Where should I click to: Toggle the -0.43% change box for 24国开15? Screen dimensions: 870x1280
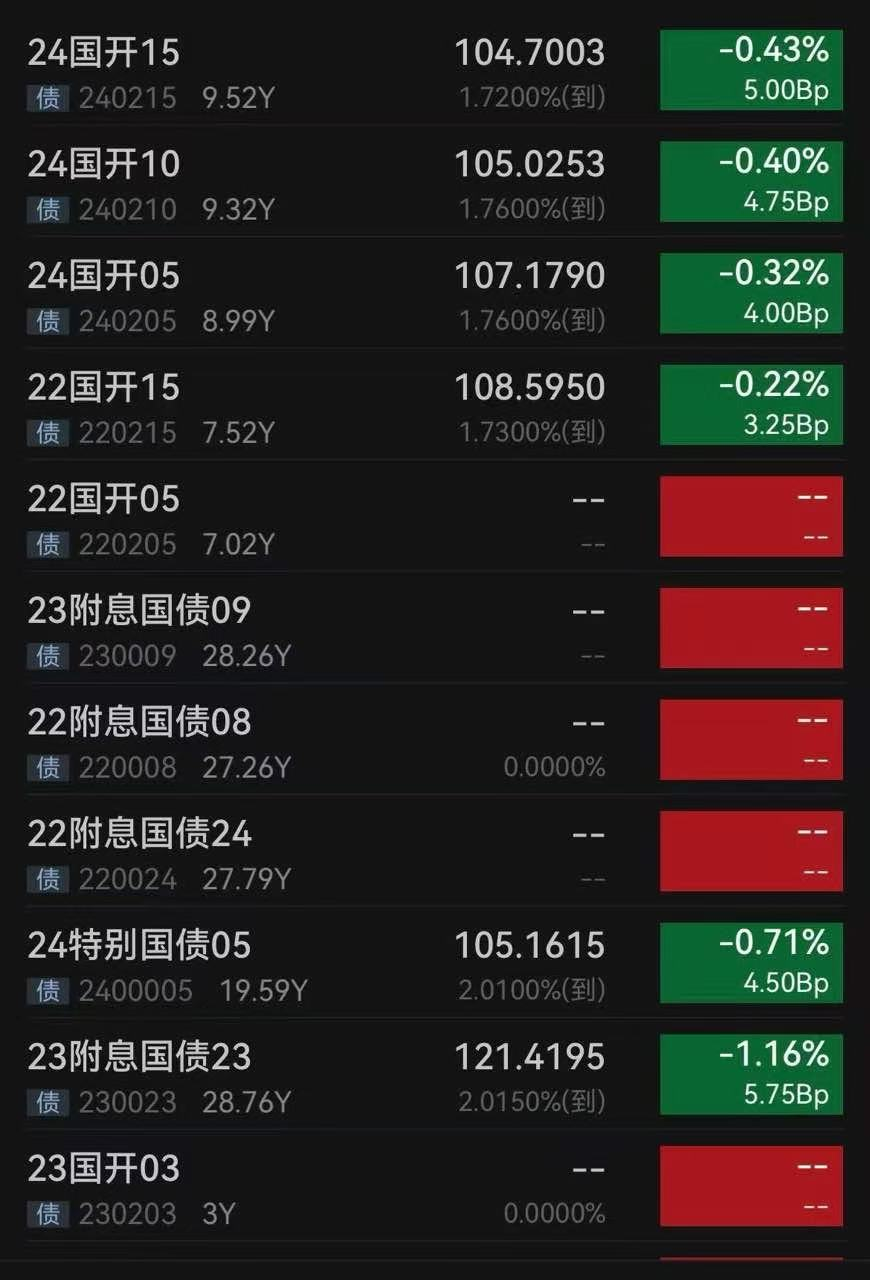751,69
